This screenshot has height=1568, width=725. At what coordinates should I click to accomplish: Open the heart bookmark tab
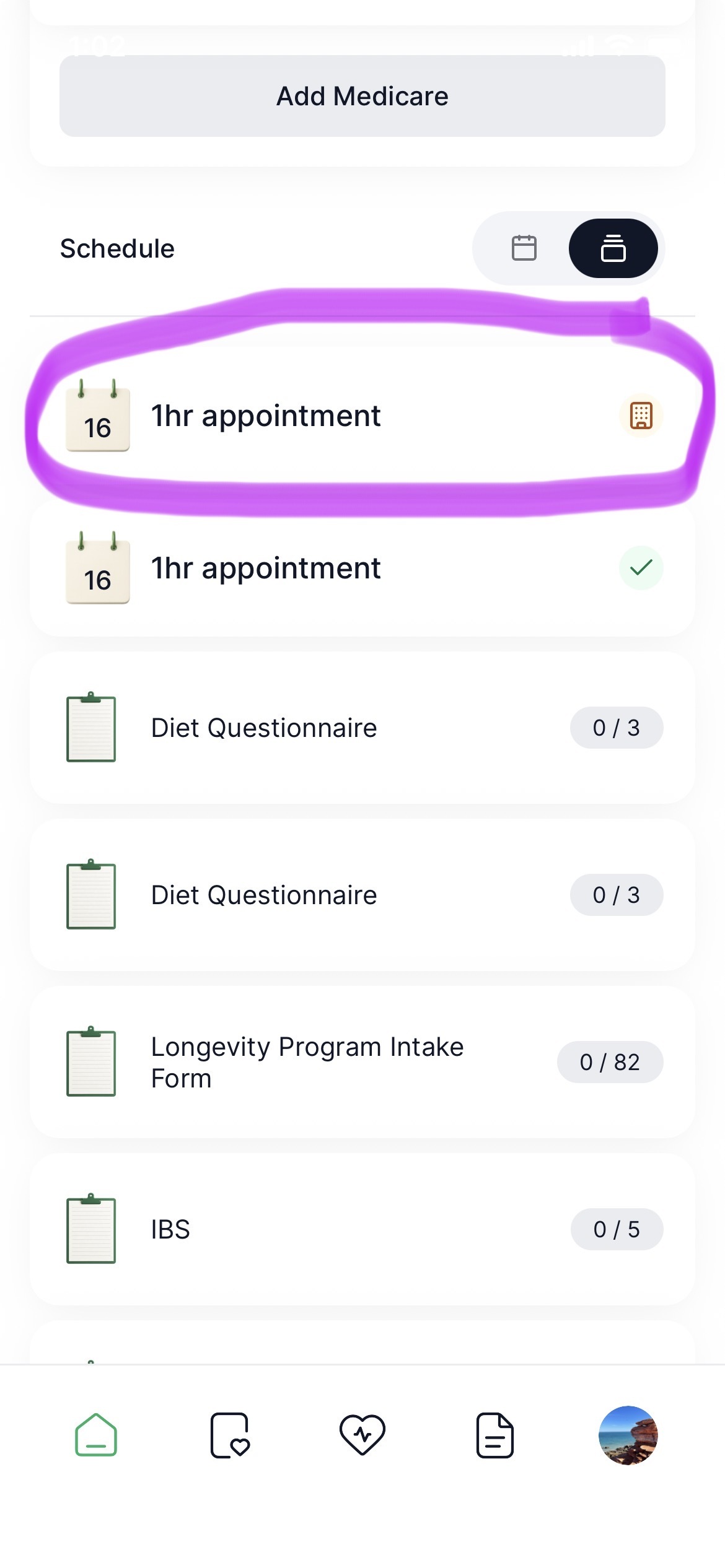[230, 1435]
